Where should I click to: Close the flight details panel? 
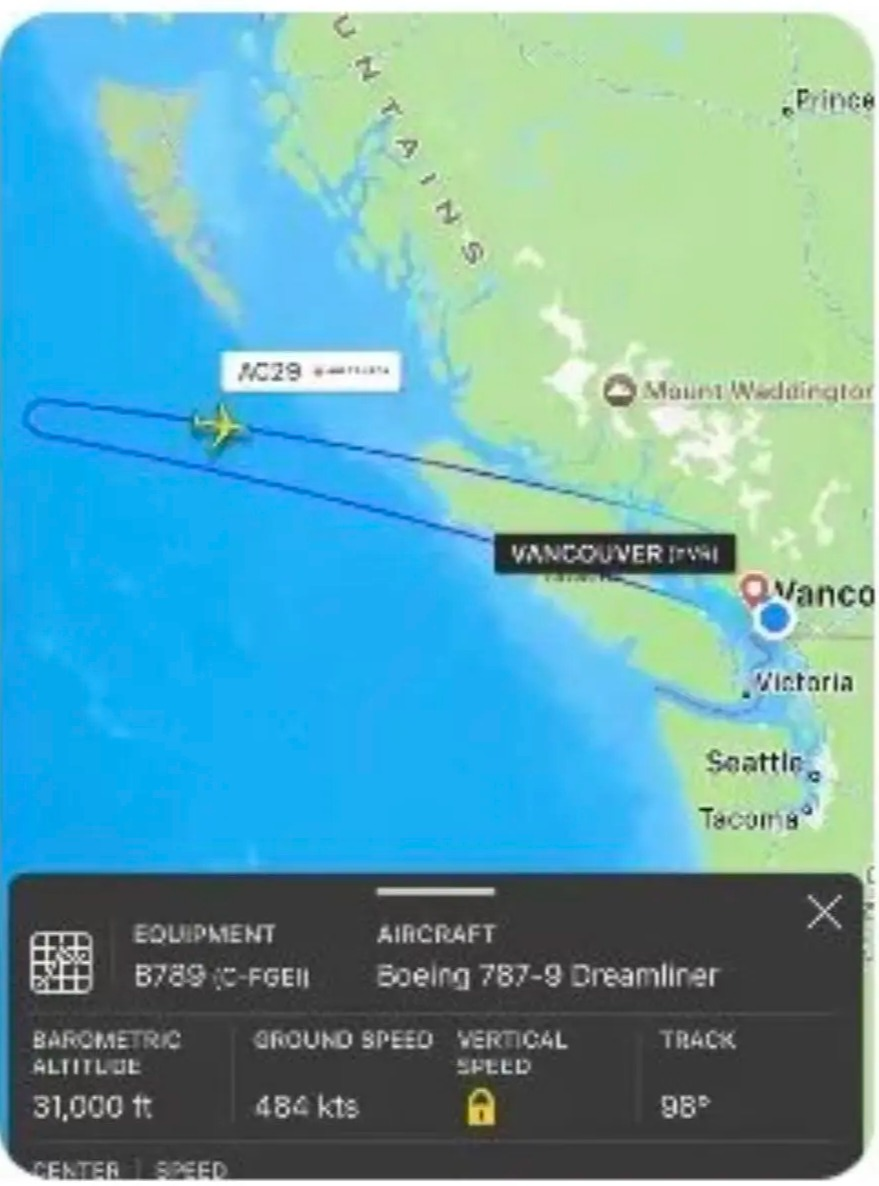pos(824,912)
